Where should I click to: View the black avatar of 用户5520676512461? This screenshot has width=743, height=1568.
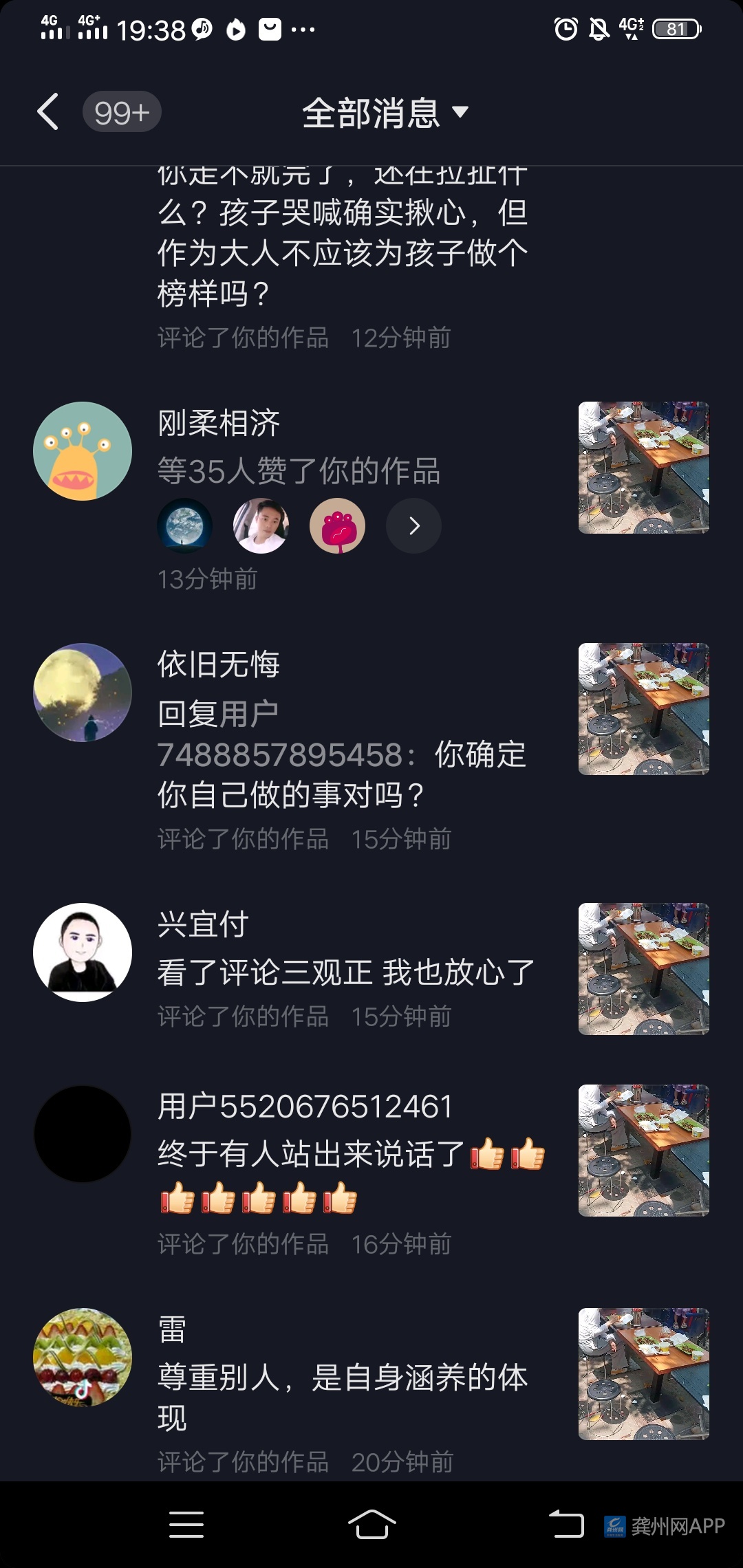pyautogui.click(x=83, y=1134)
